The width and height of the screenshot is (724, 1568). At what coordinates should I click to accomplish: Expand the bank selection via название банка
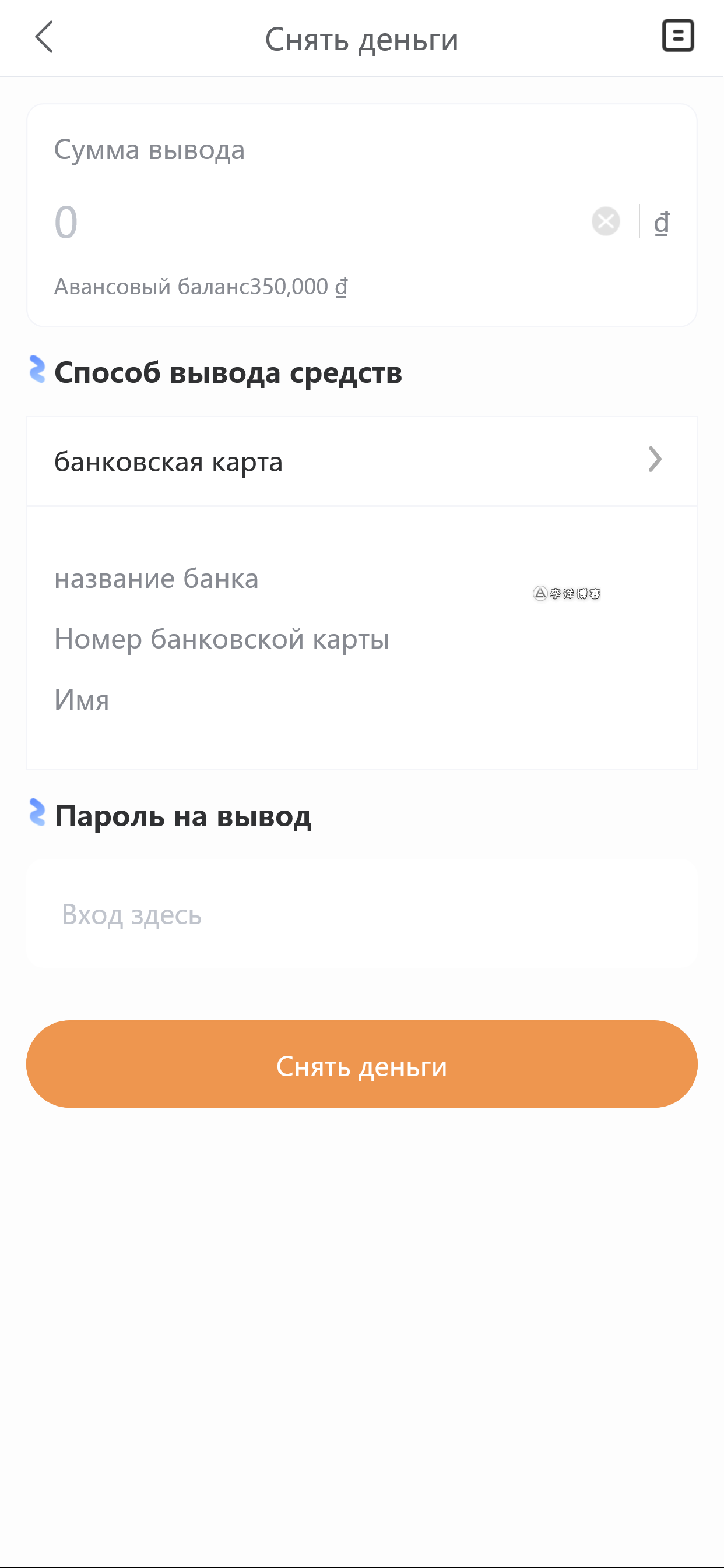157,578
